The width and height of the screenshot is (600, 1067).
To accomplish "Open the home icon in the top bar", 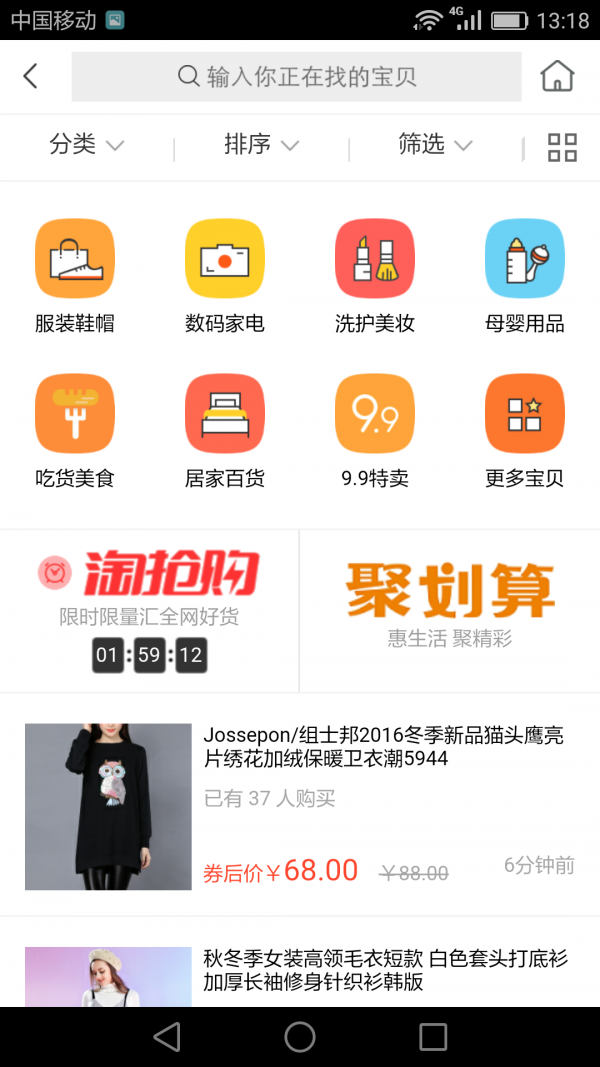I will pyautogui.click(x=557, y=76).
